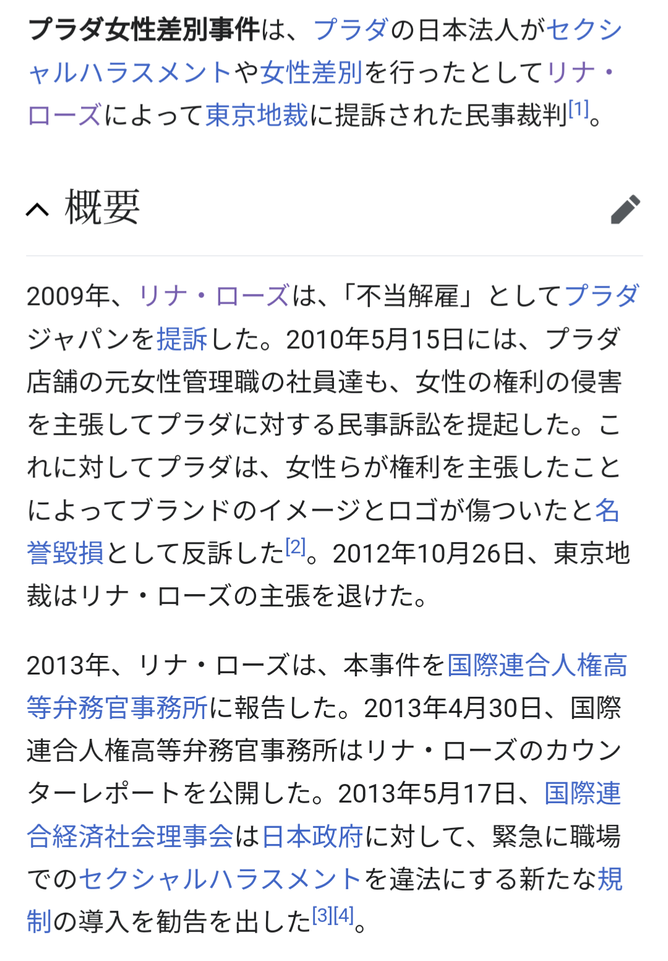
Task: Open the 日本政府 link
Action: pyautogui.click(x=313, y=836)
